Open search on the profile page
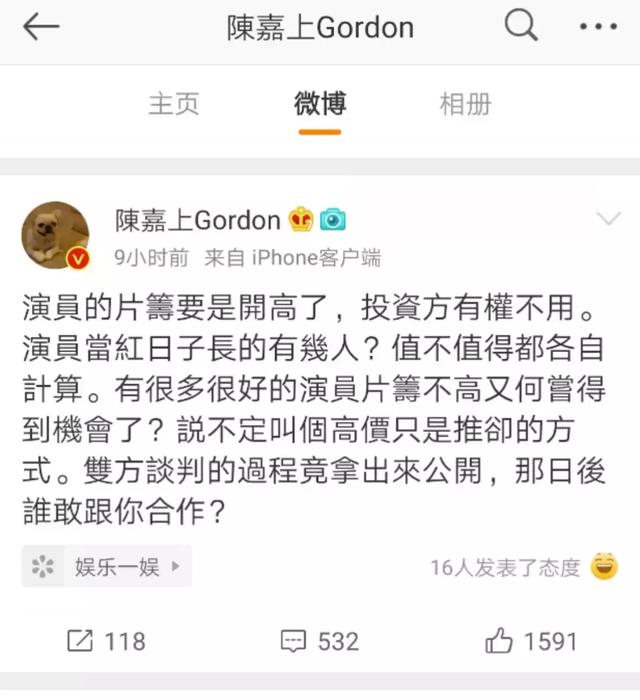 click(521, 27)
